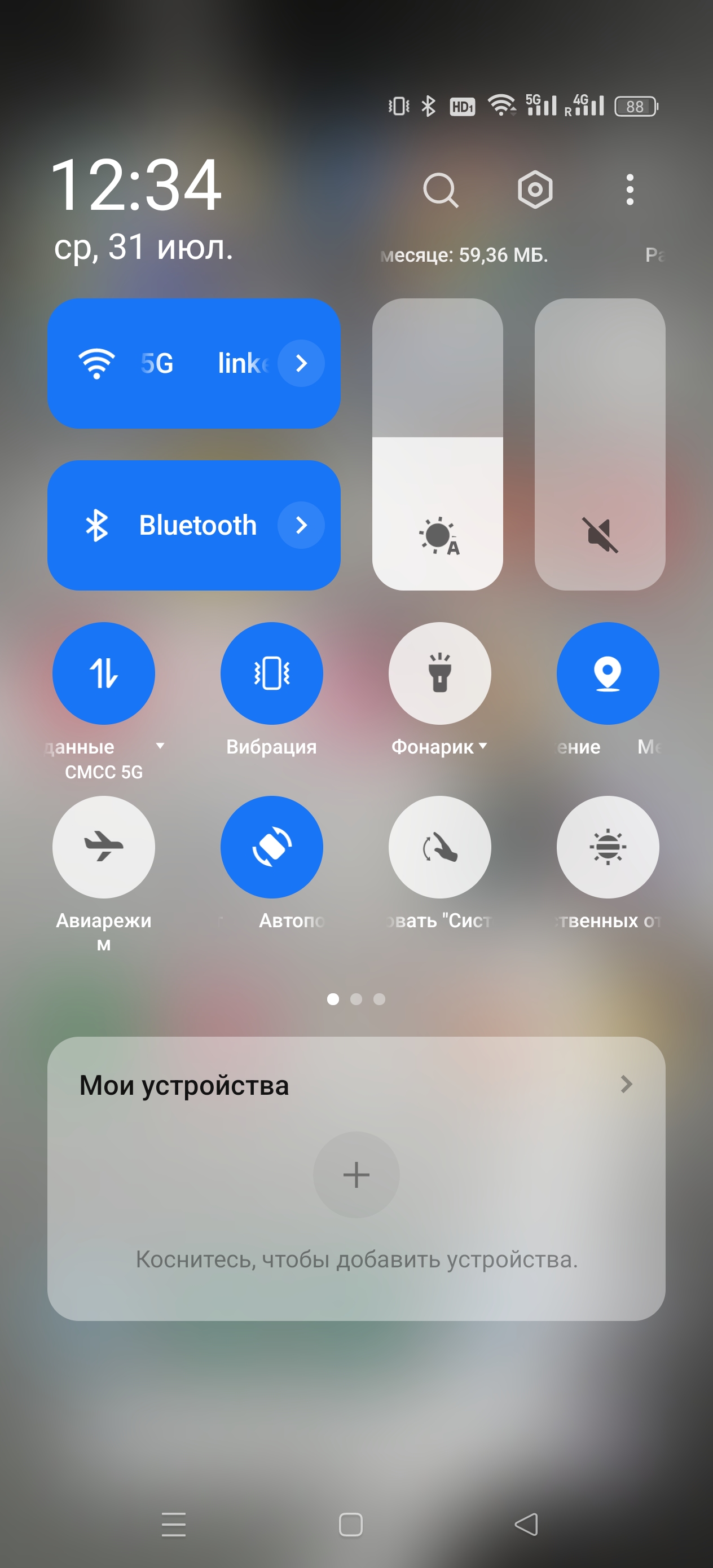
Task: Tap the muted volume slider
Action: tap(599, 444)
